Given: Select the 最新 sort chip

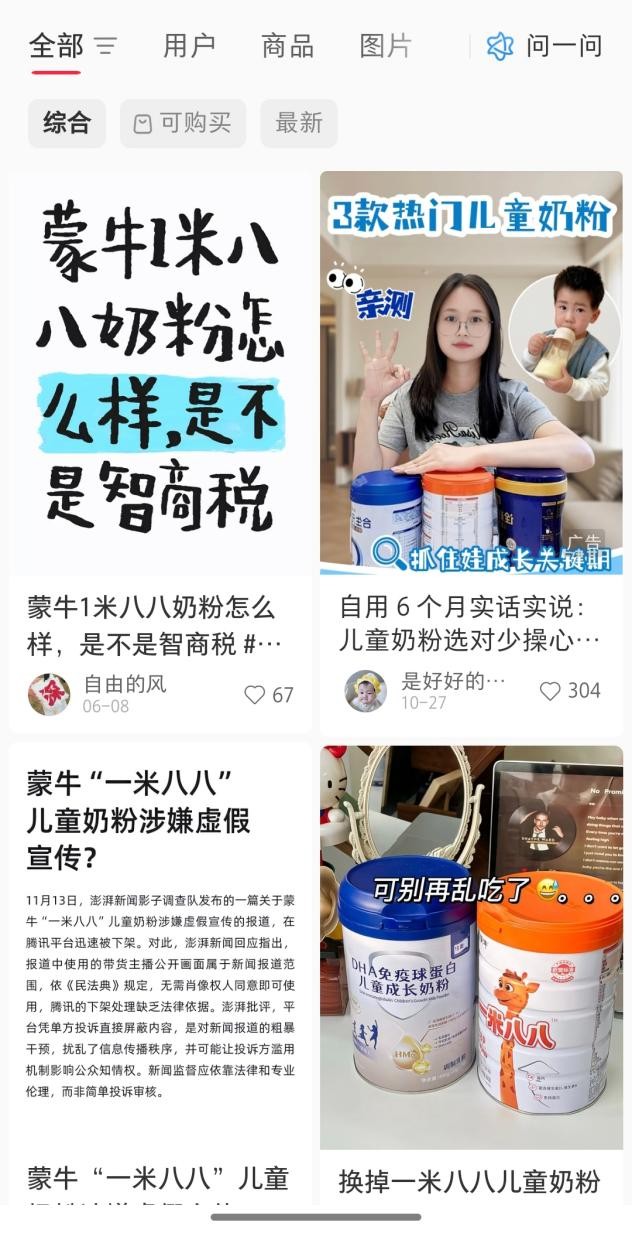Looking at the screenshot, I should (x=299, y=123).
